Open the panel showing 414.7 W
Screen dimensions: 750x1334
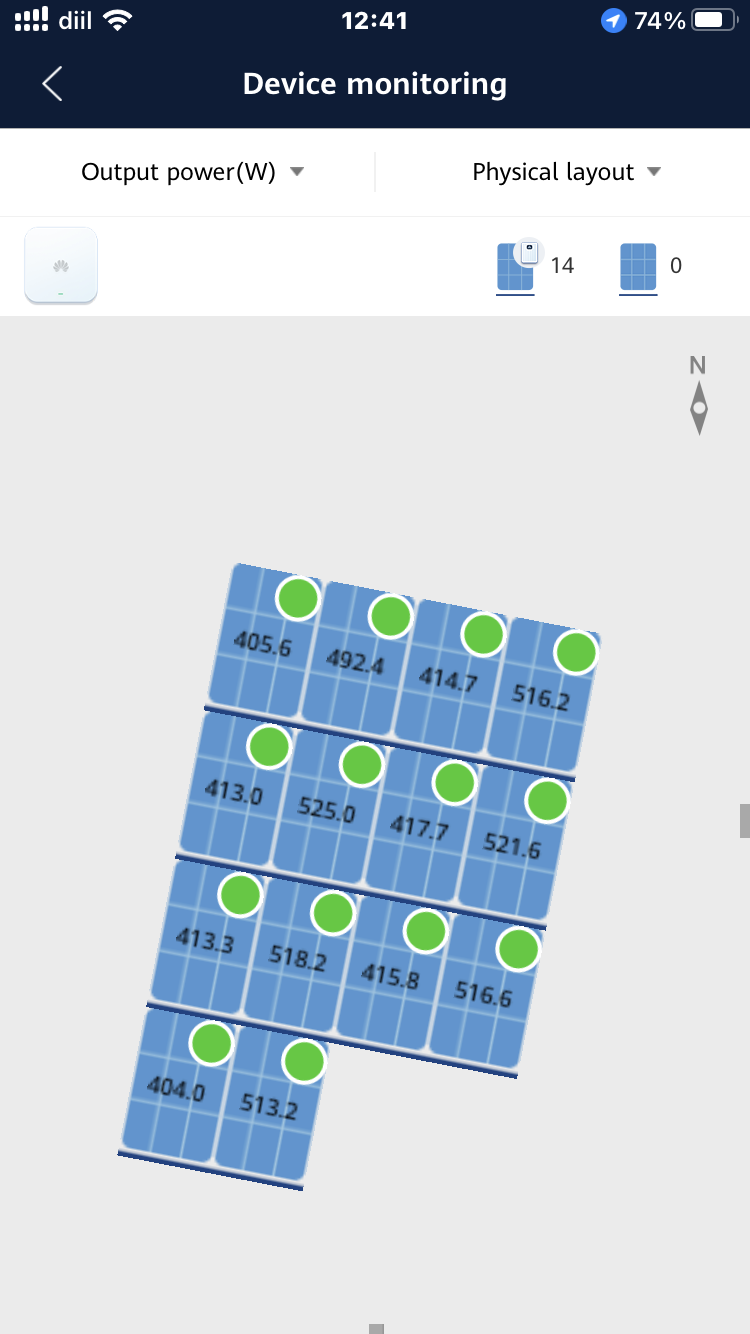point(447,679)
